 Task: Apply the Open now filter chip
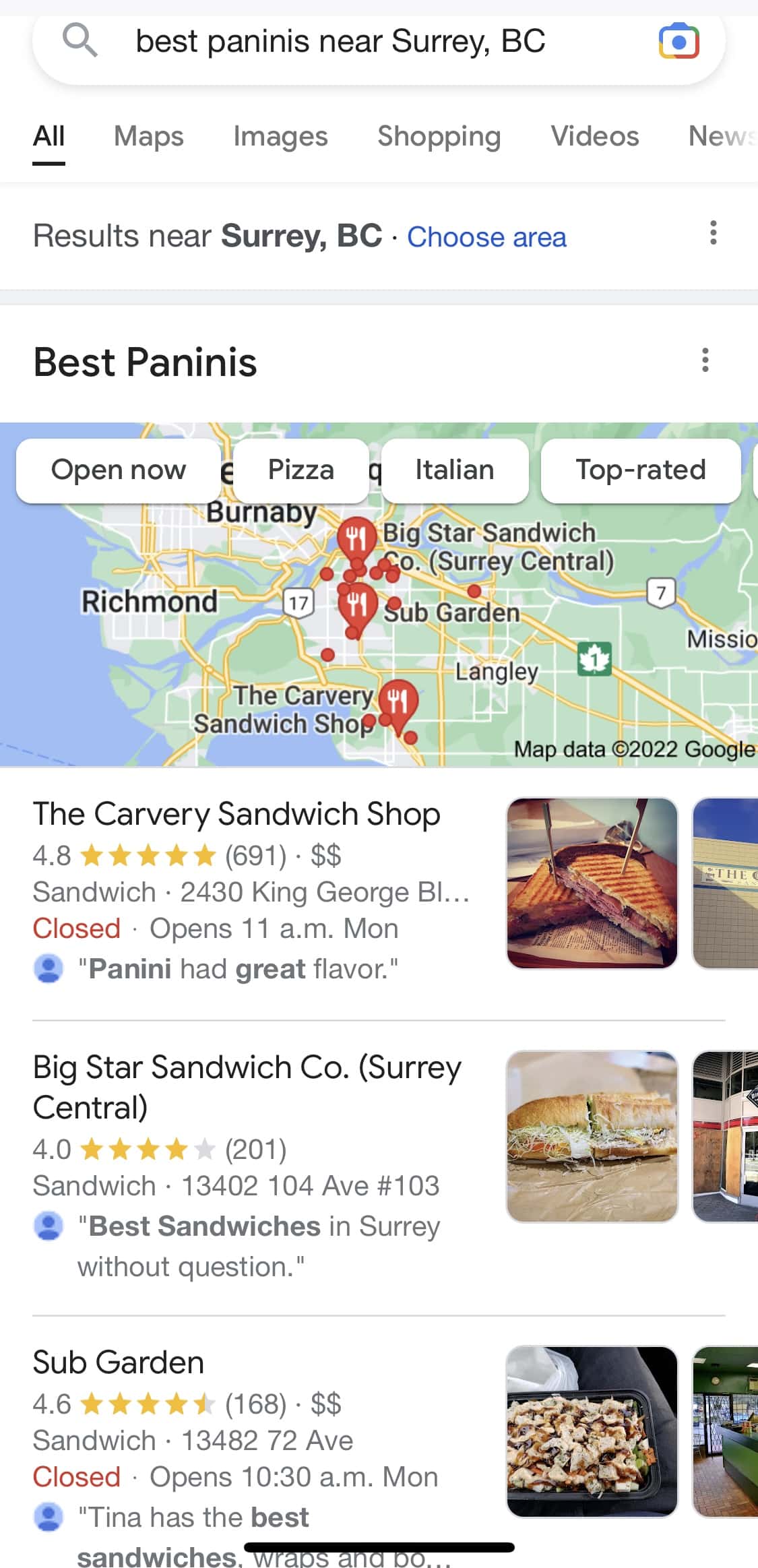[119, 470]
